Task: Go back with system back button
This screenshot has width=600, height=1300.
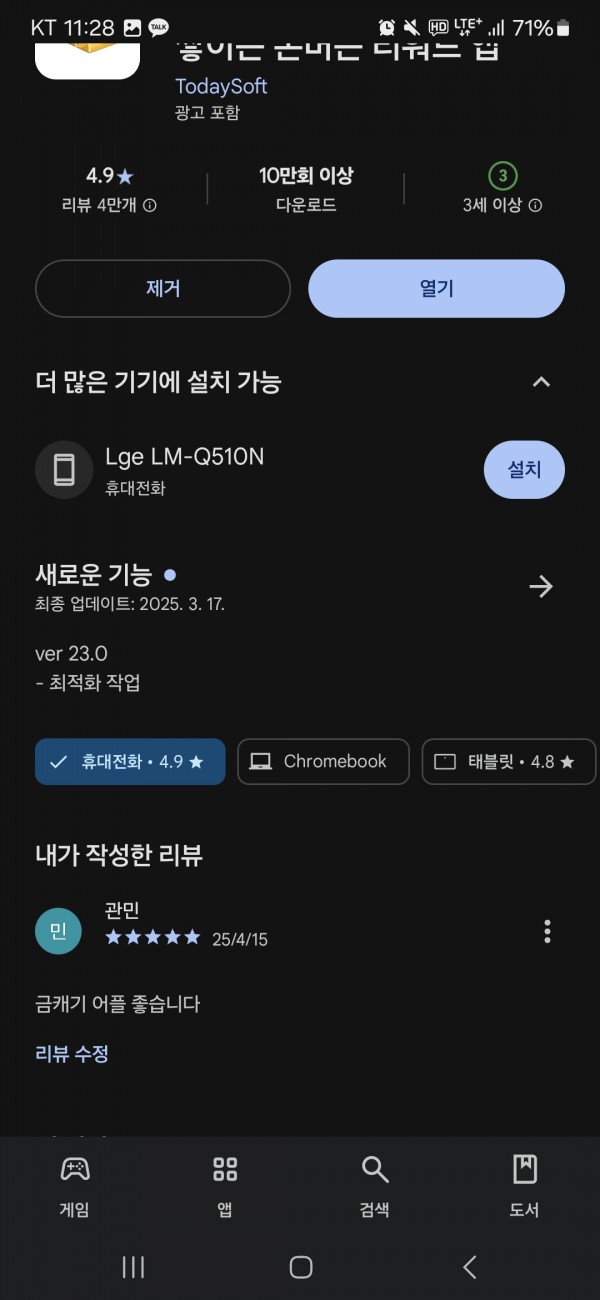Action: 469,1267
